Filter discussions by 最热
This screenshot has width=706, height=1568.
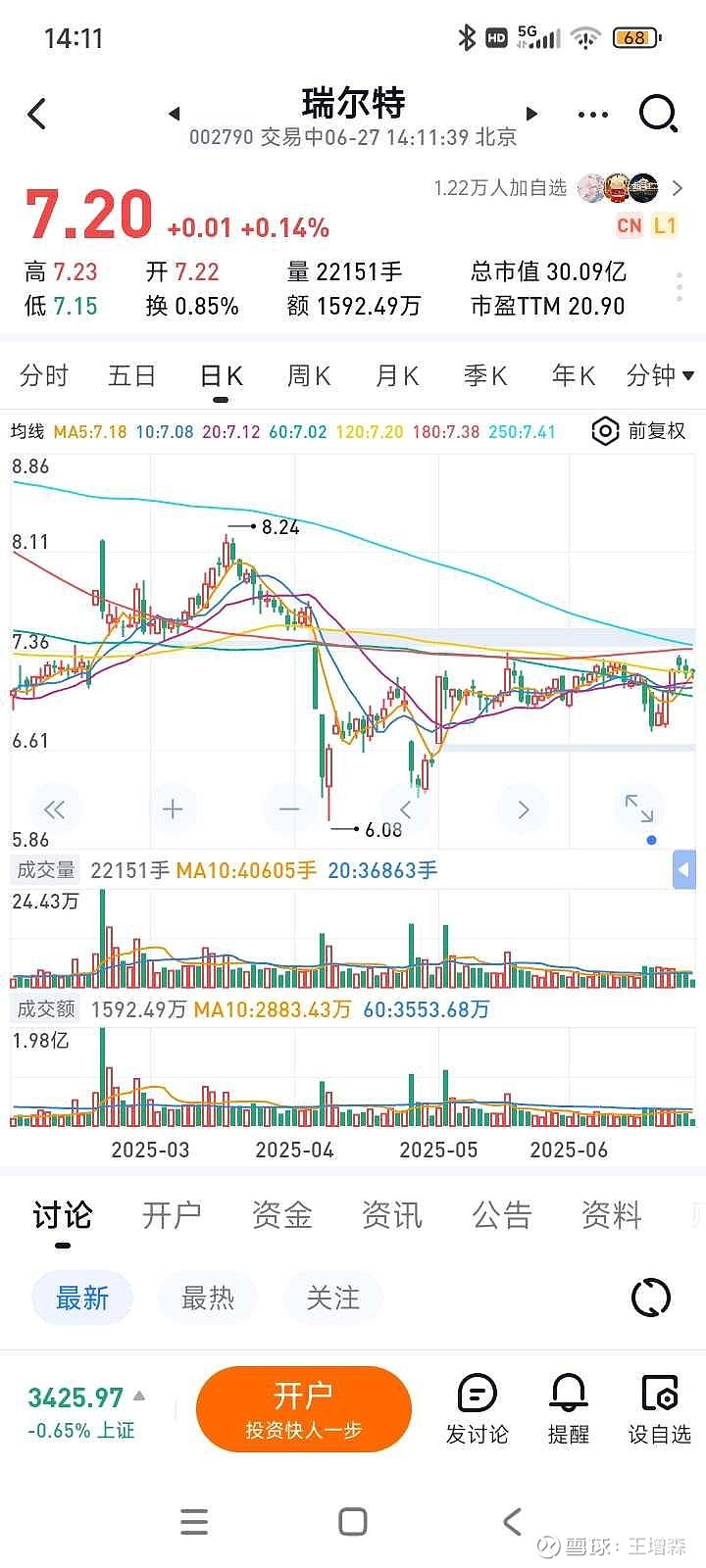pyautogui.click(x=208, y=1298)
